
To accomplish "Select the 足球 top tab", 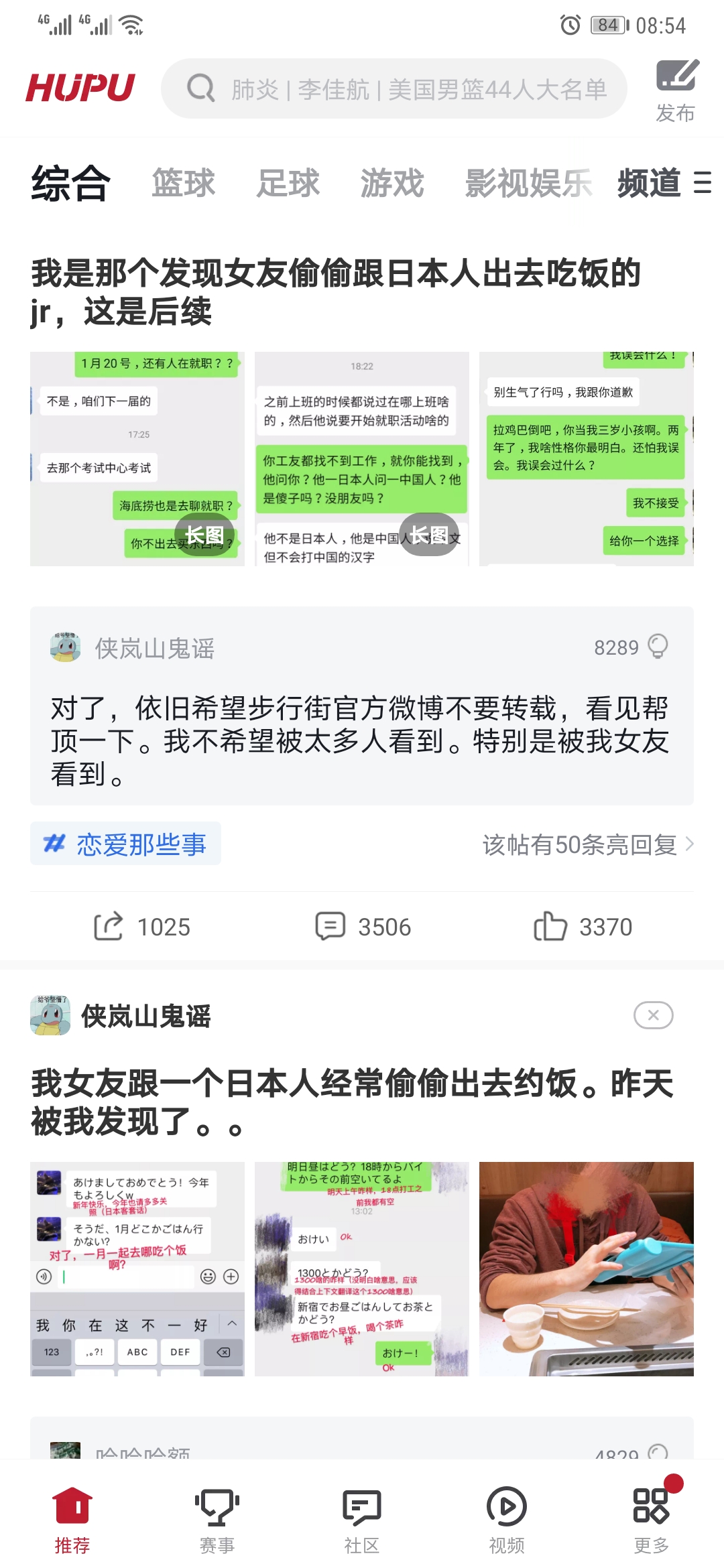I will click(288, 183).
